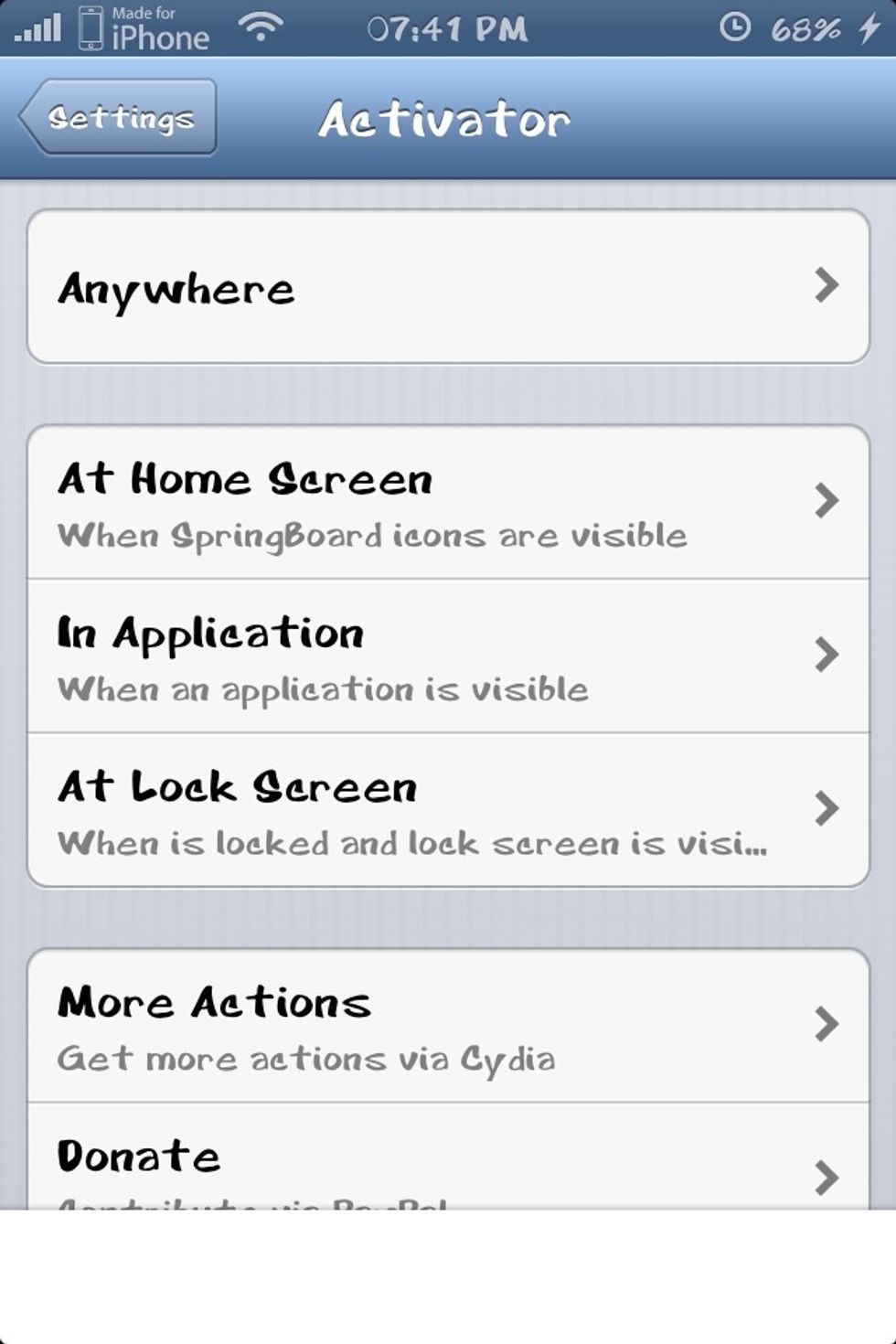Open the At Home Screen chevron
This screenshot has width=896, height=1344.
[x=828, y=499]
